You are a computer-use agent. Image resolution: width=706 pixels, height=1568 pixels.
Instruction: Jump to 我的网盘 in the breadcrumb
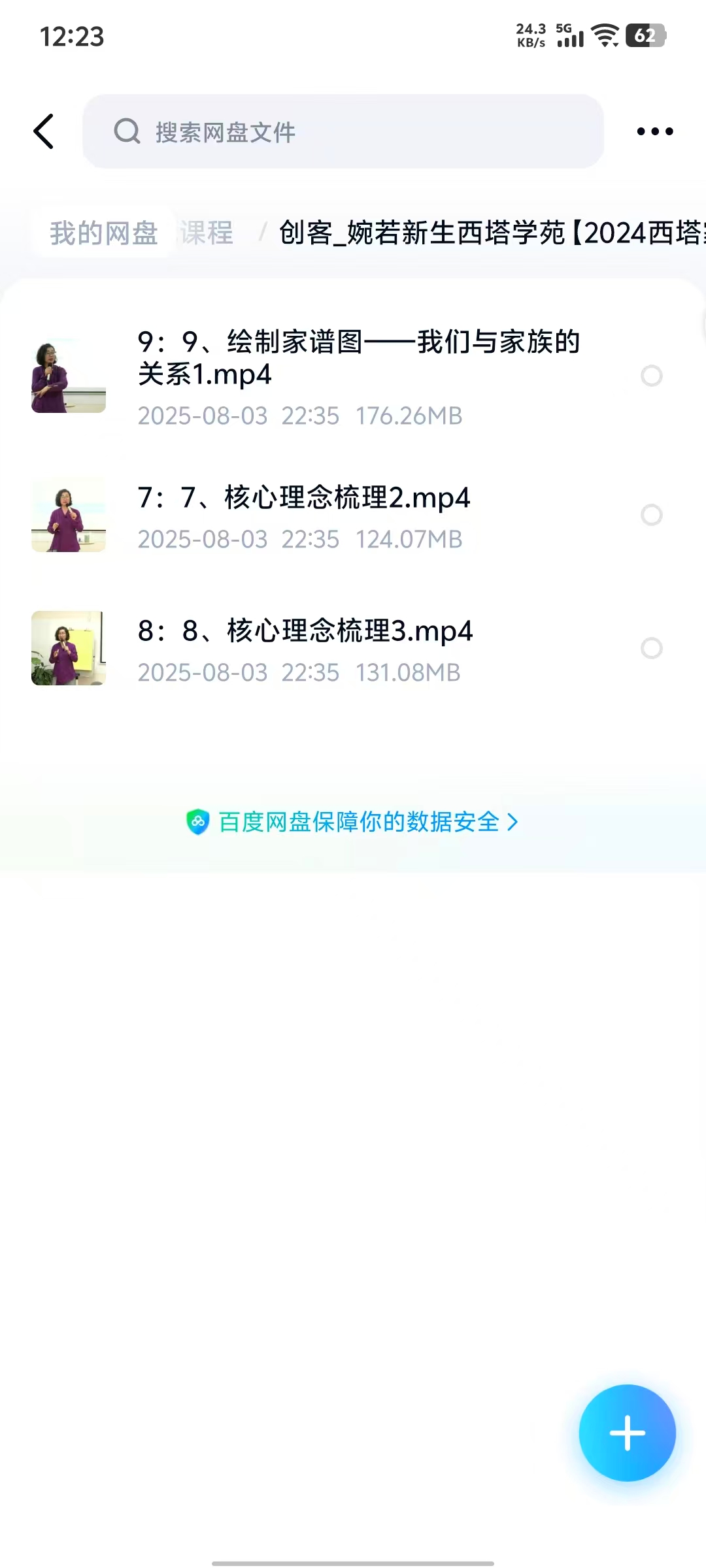tap(104, 233)
